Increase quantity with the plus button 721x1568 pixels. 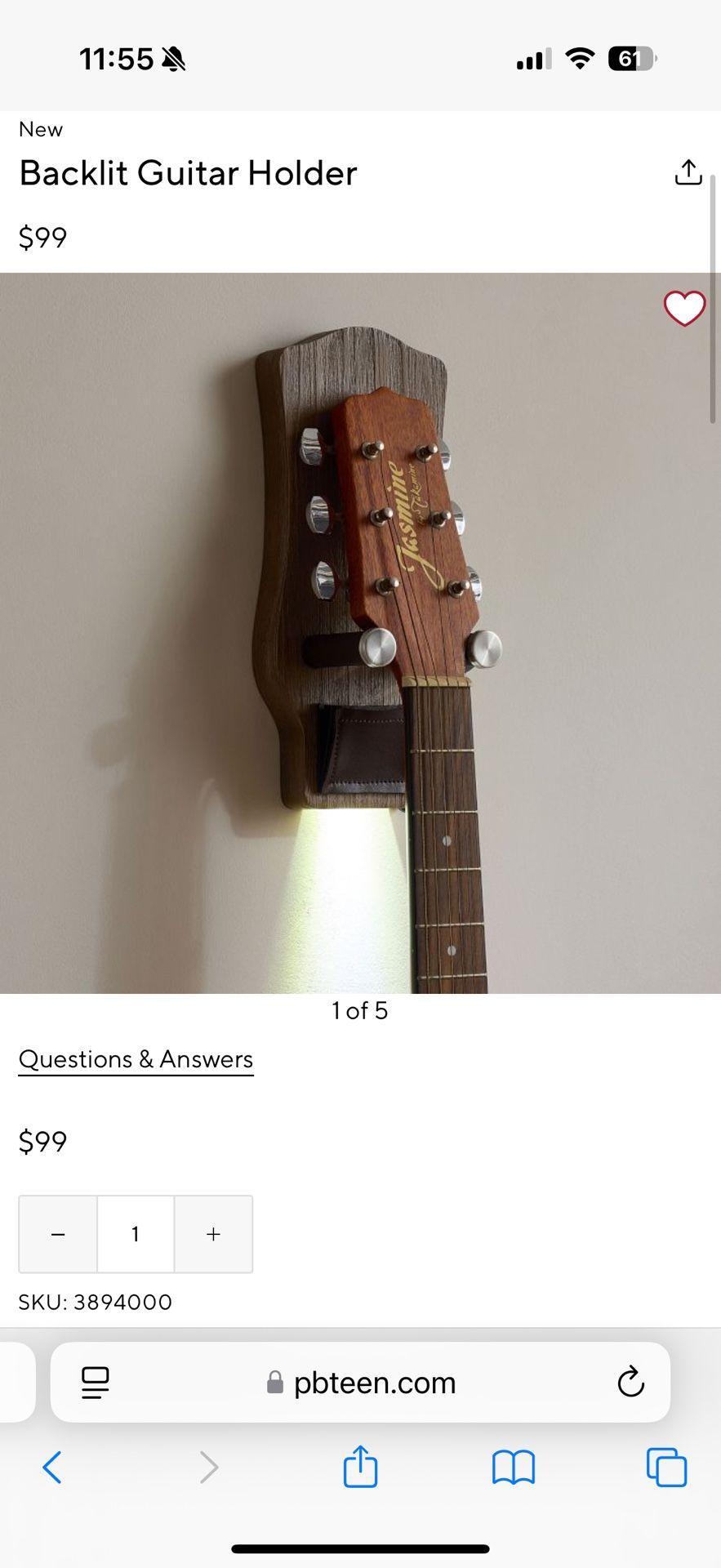coord(213,1234)
